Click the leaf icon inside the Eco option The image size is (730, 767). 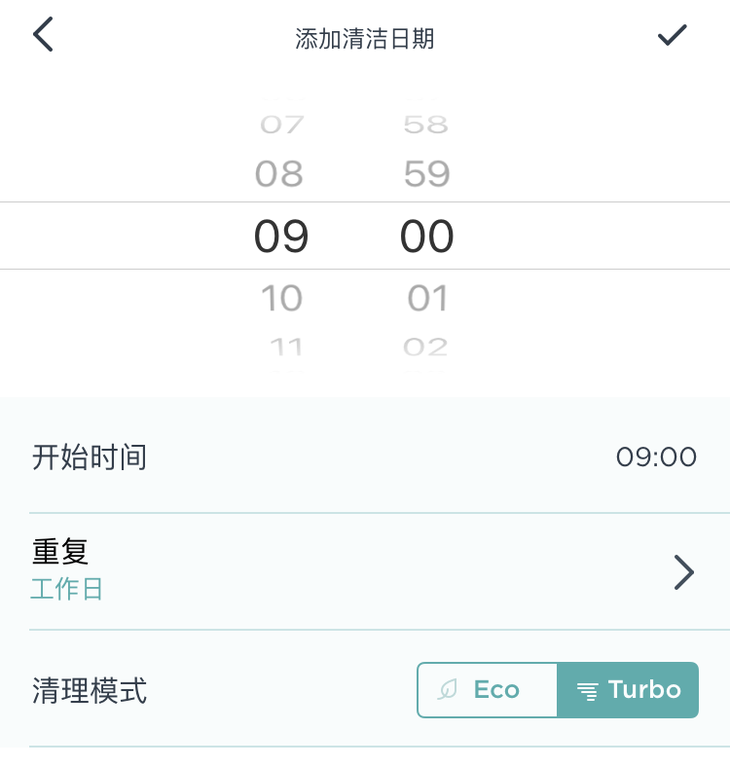point(449,689)
